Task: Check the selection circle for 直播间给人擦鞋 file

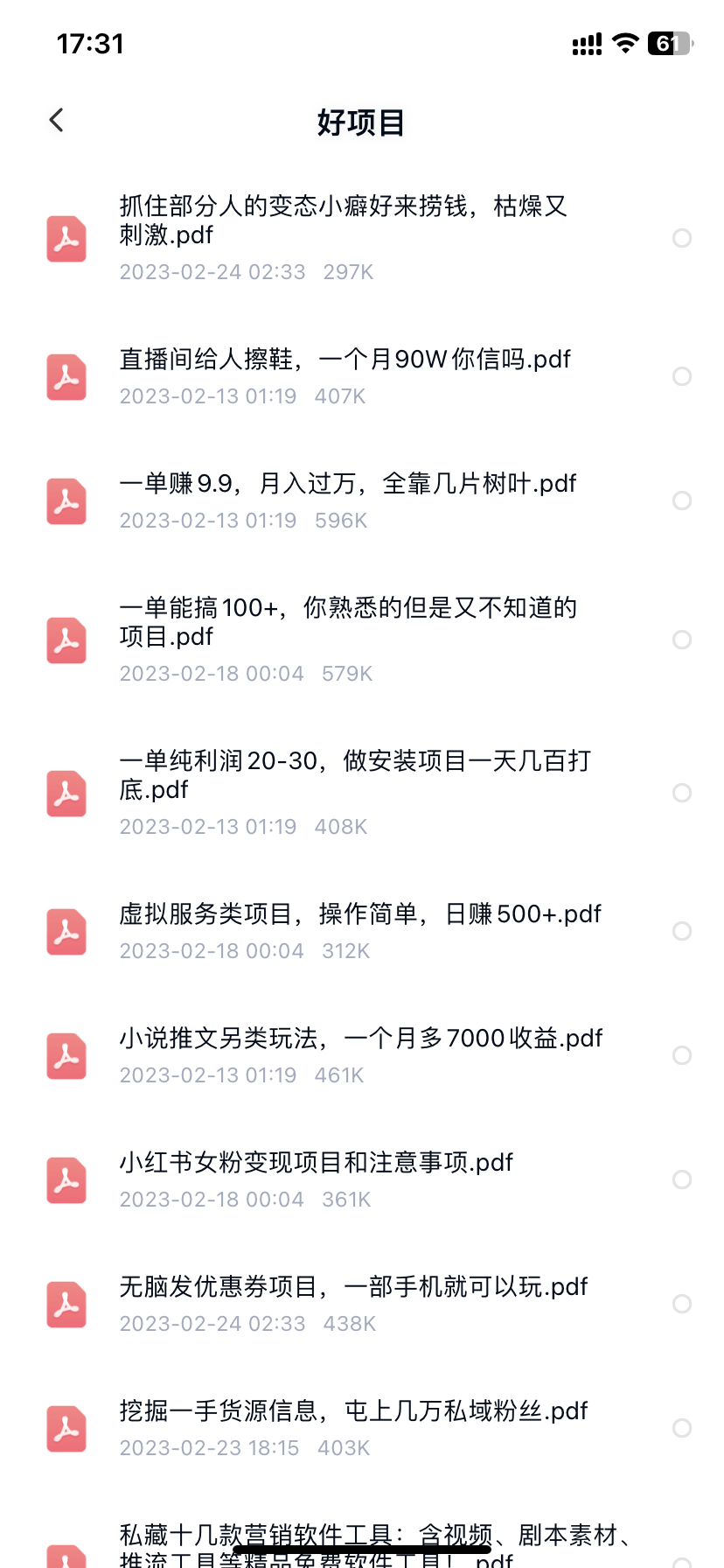Action: [x=681, y=377]
